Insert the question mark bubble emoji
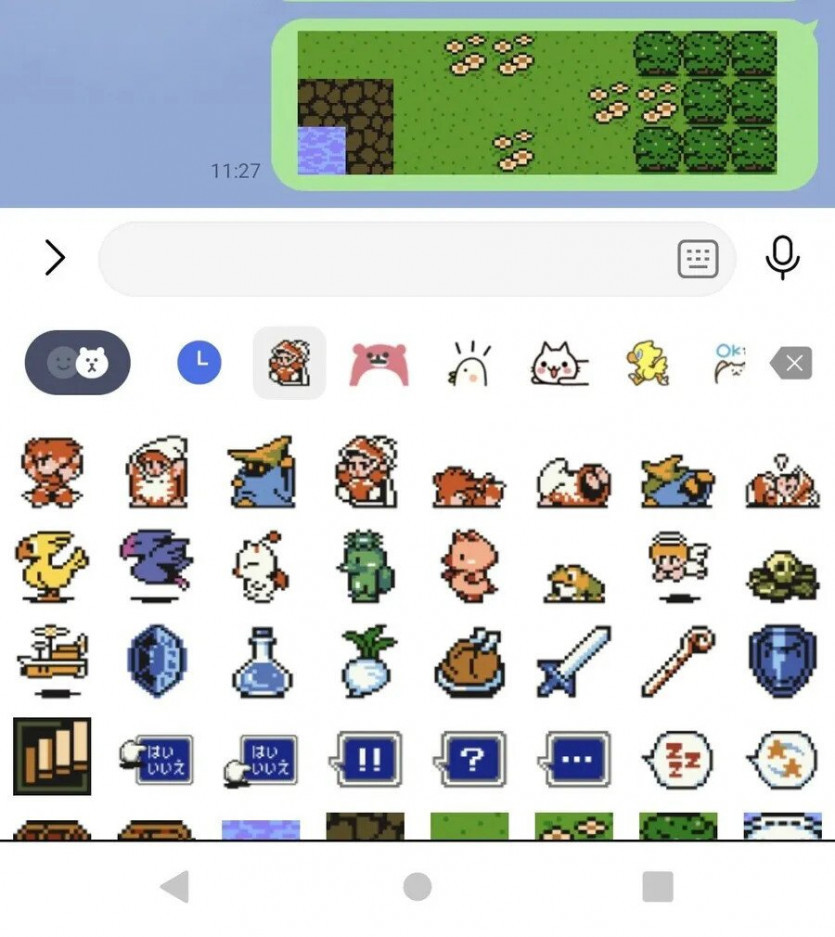Viewport: 835px width, 937px height. pyautogui.click(x=470, y=759)
